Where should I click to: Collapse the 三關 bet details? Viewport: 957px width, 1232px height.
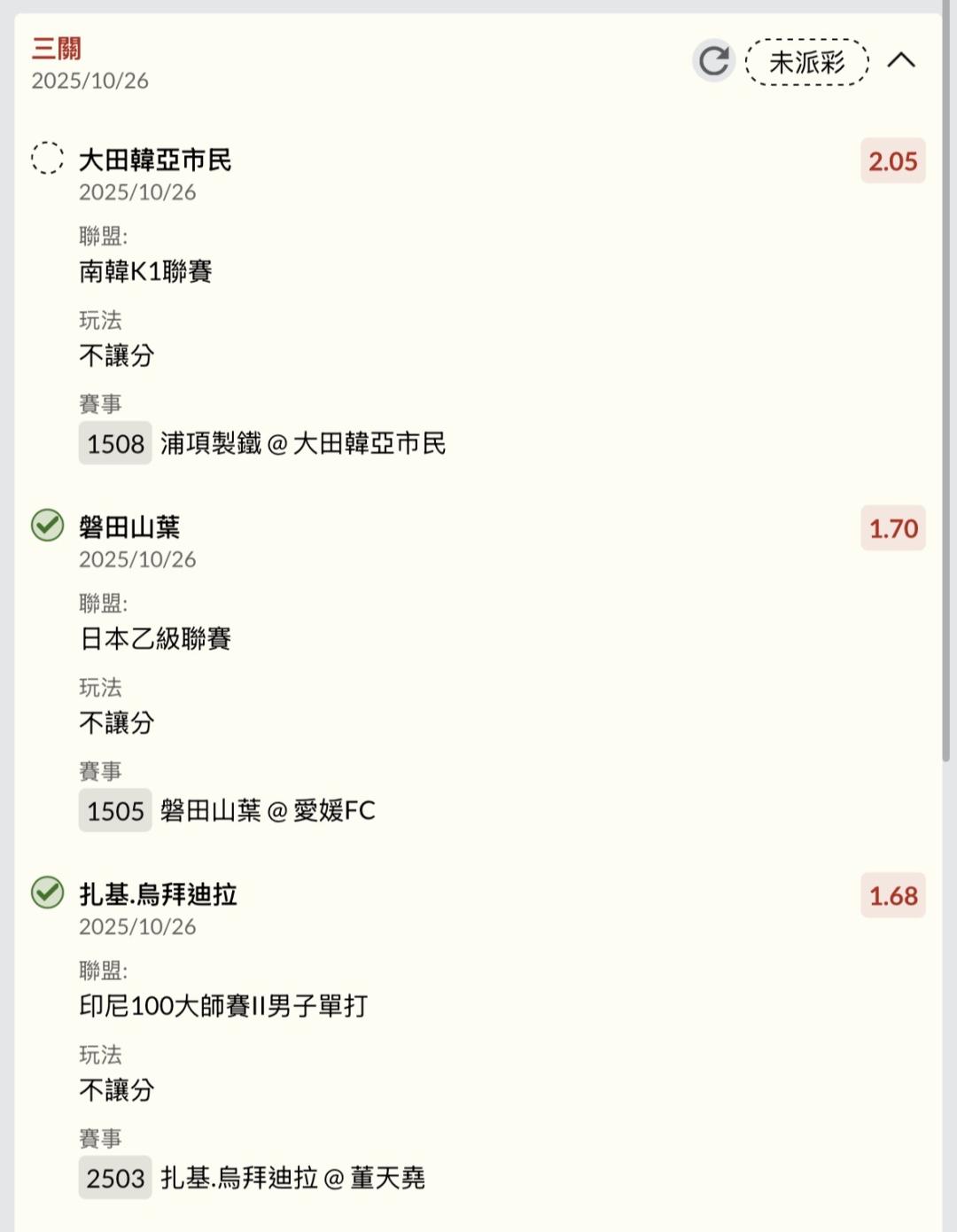pyautogui.click(x=901, y=60)
